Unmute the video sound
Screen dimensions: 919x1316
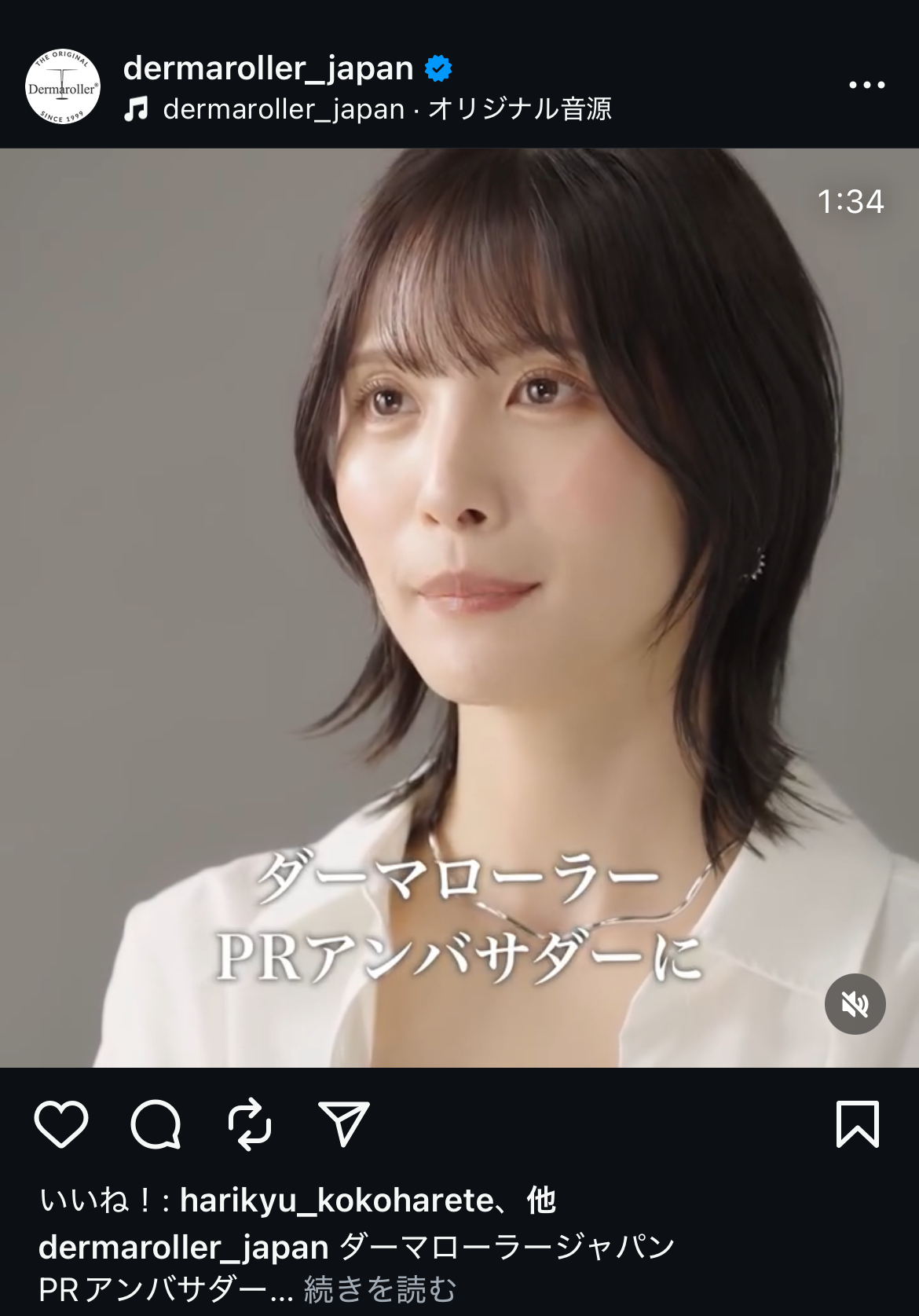point(855,1004)
